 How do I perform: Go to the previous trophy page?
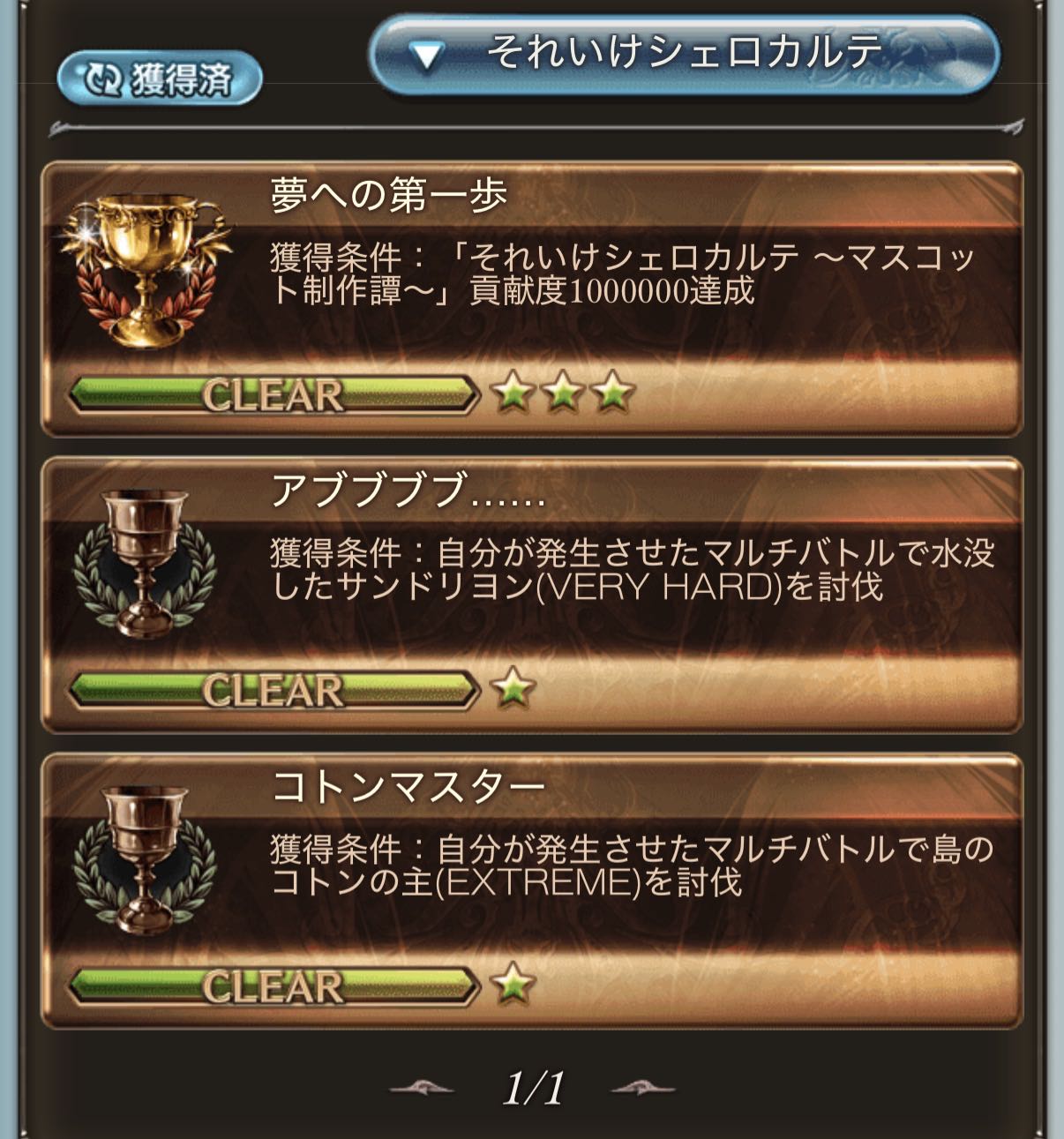[x=422, y=1089]
